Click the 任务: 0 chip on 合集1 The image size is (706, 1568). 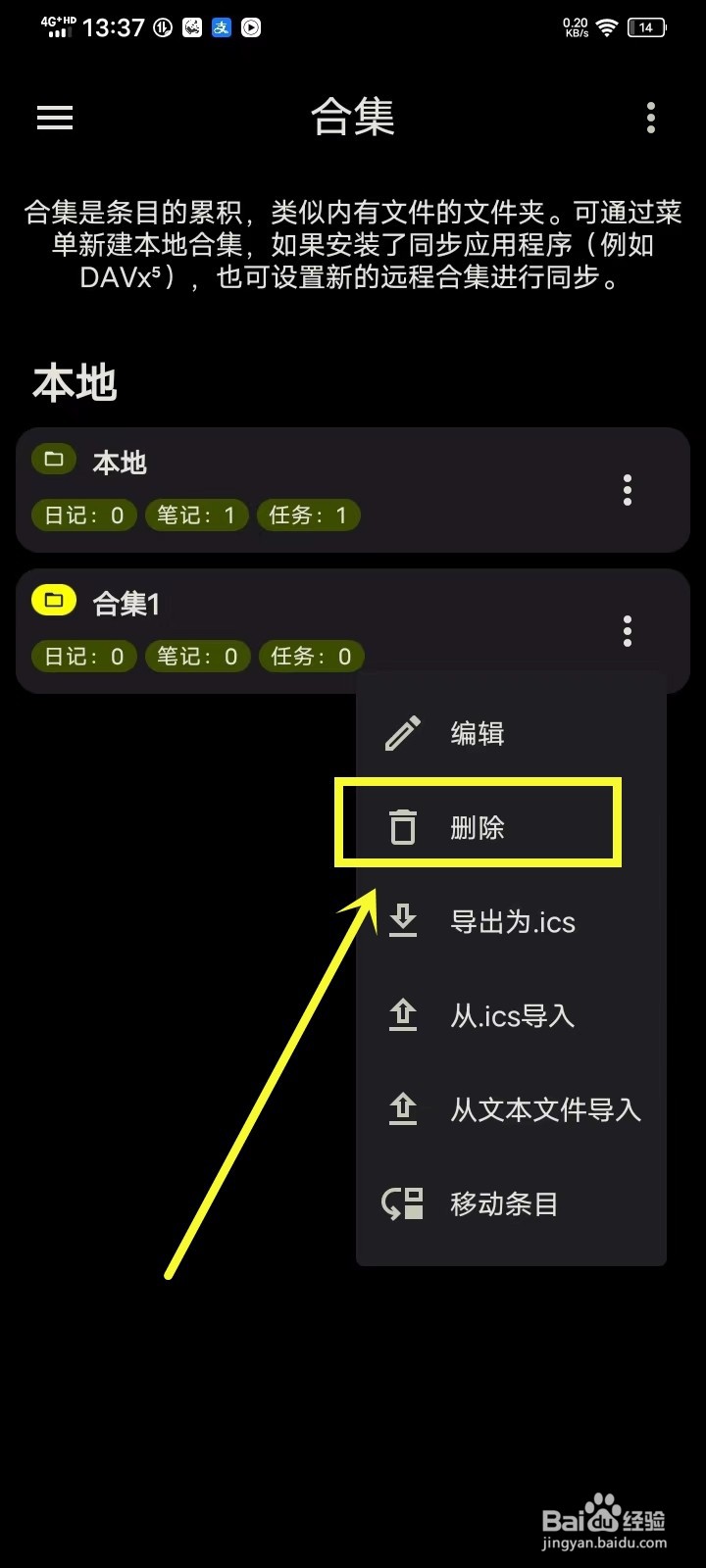311,656
